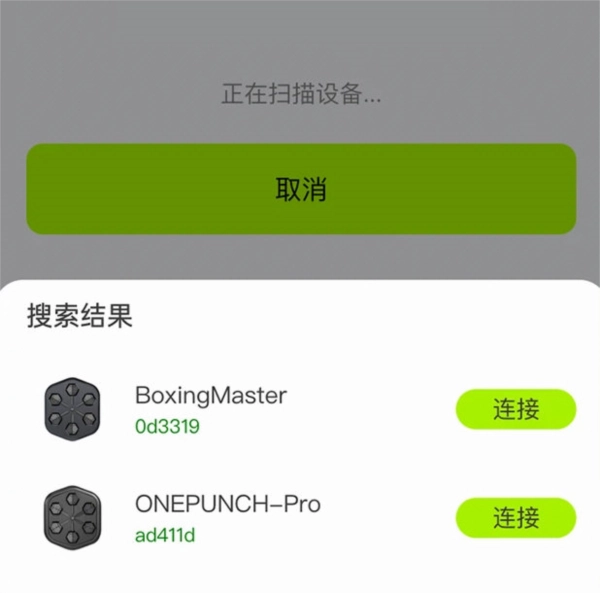Cancel device scanning with 取消
Screen dimensions: 600x593
click(x=300, y=189)
